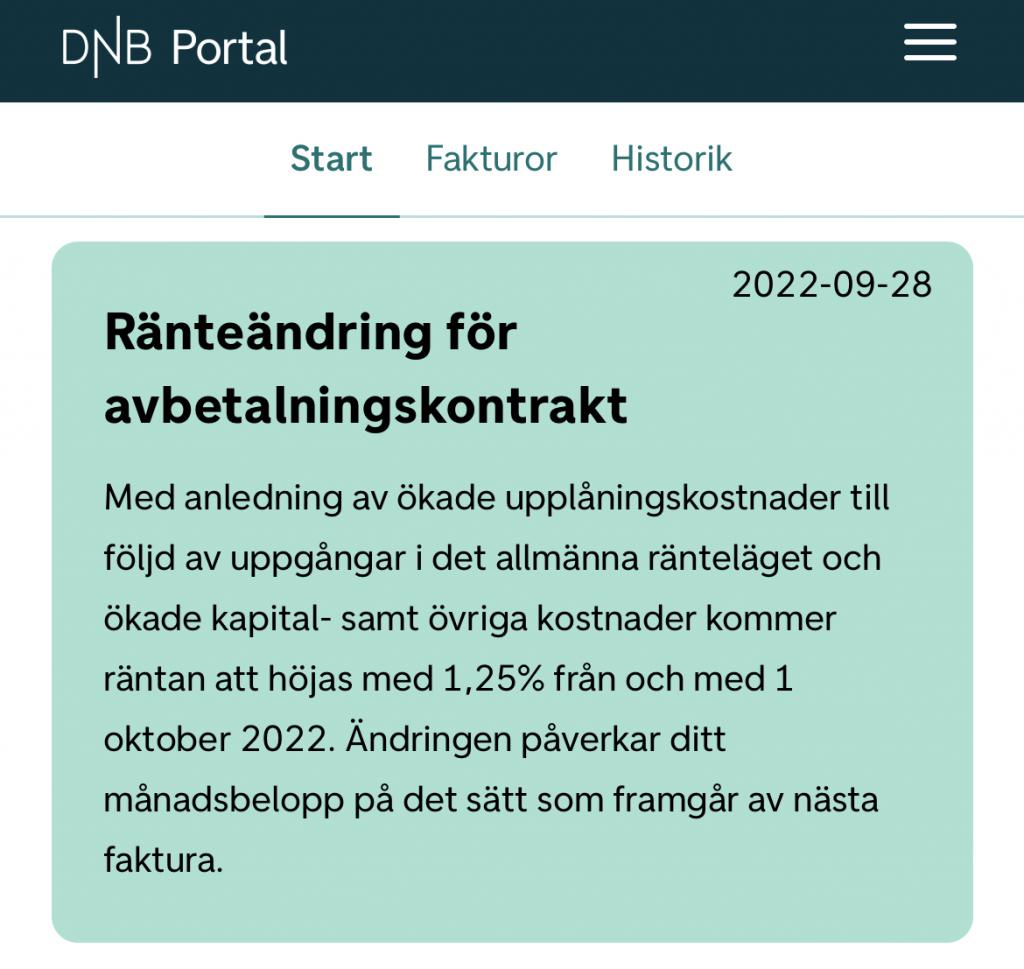The width and height of the screenshot is (1024, 969).
Task: Open the Historik tab
Action: pos(672,159)
